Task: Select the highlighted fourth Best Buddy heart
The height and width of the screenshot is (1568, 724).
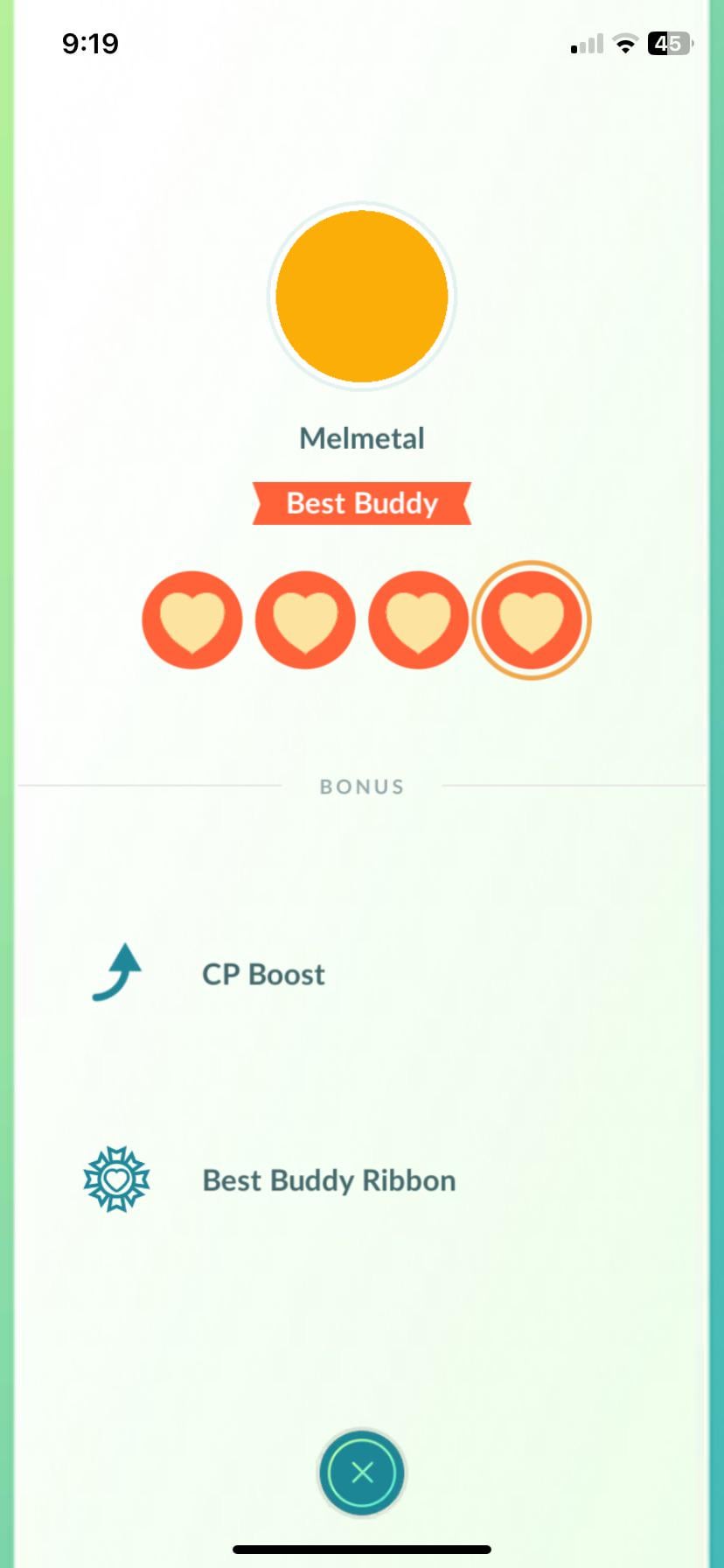Action: pos(532,620)
